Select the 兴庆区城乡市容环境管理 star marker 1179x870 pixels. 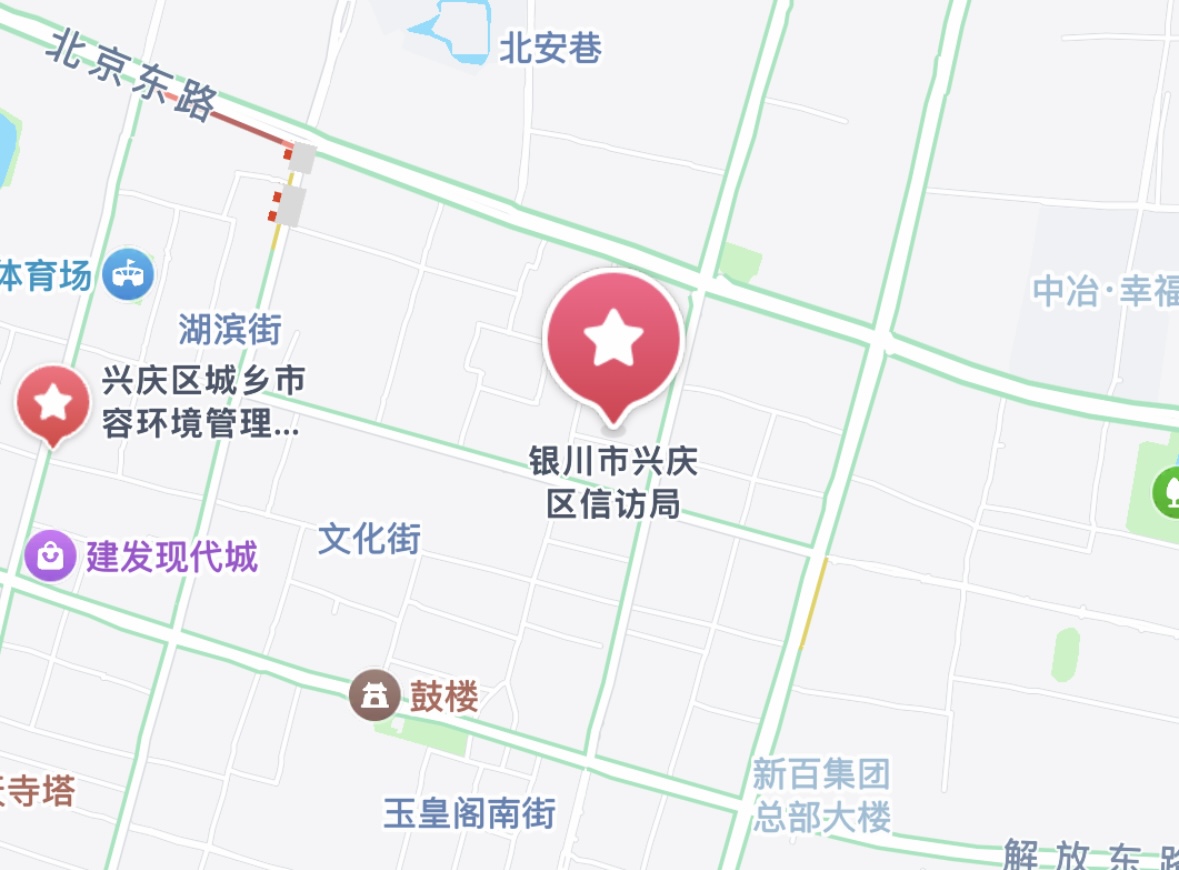52,403
